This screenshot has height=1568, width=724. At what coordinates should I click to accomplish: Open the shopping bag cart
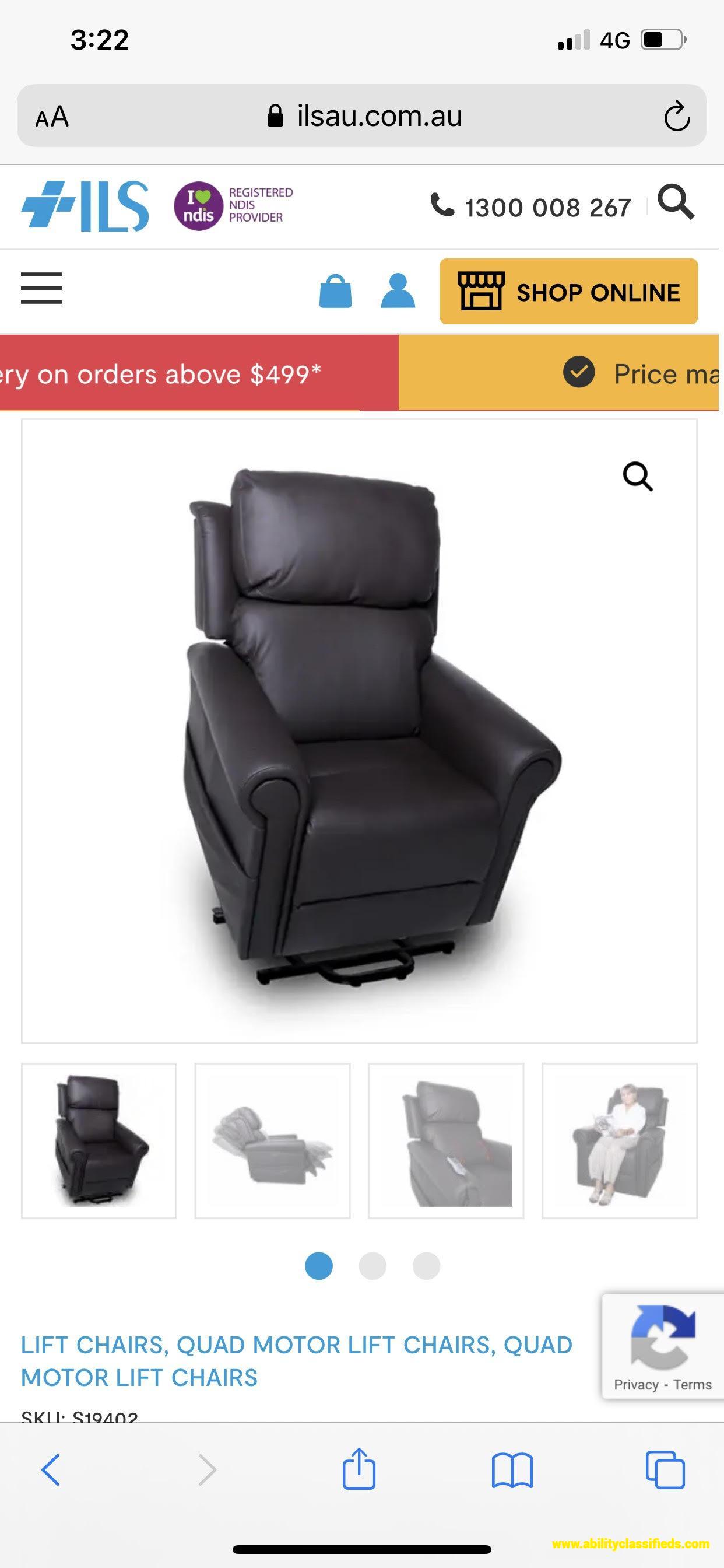pyautogui.click(x=335, y=291)
